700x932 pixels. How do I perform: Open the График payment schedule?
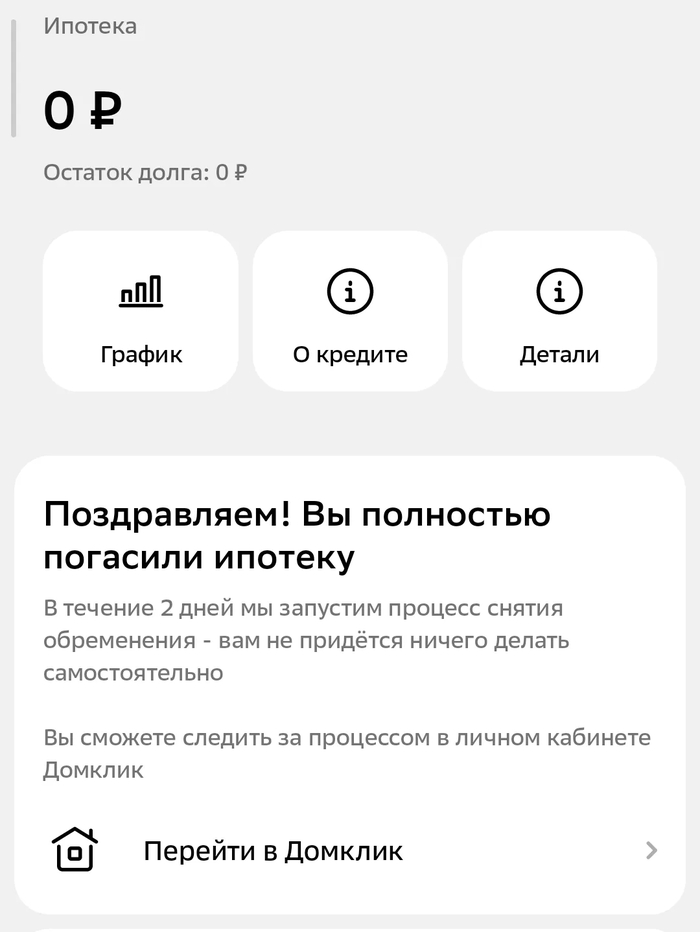click(x=140, y=311)
